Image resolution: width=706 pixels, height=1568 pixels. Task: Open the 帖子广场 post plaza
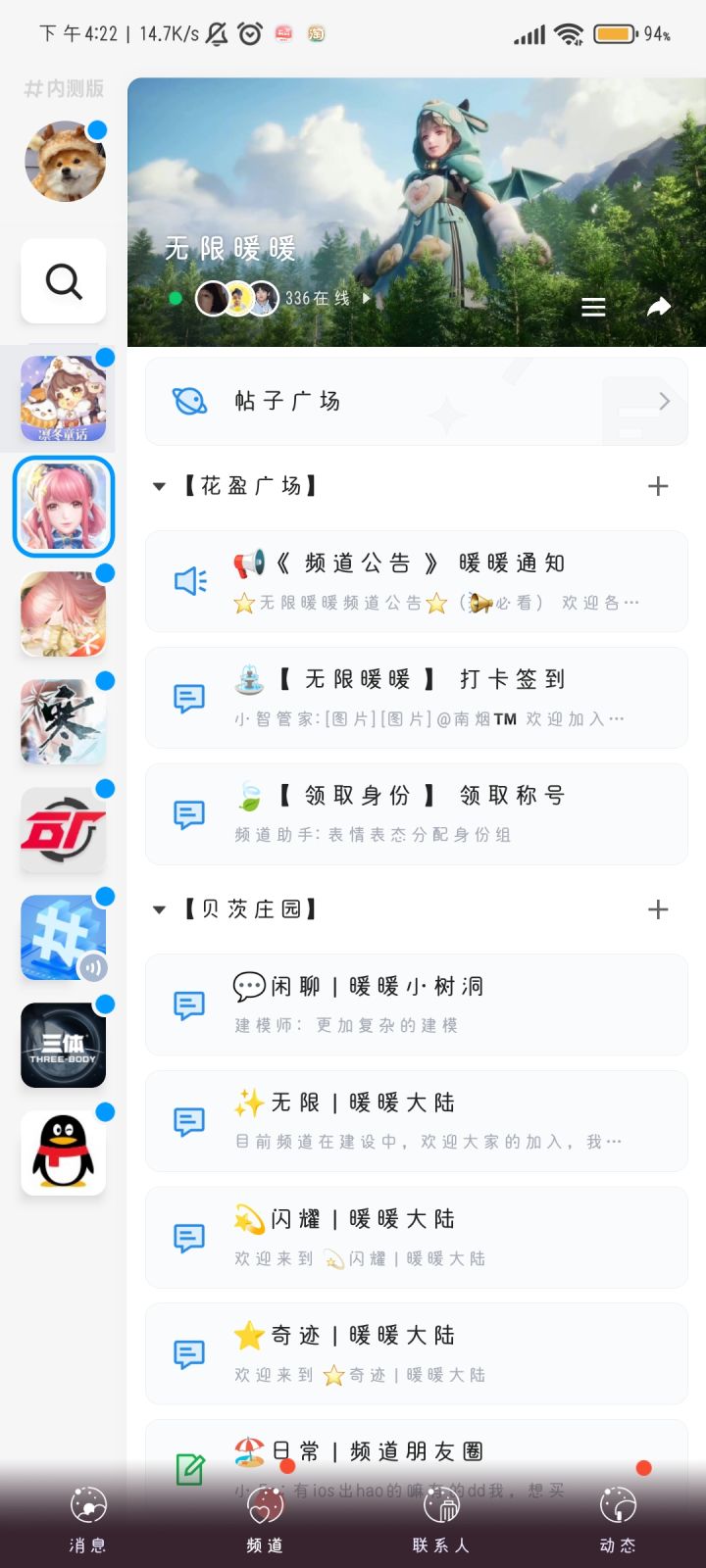coord(416,401)
